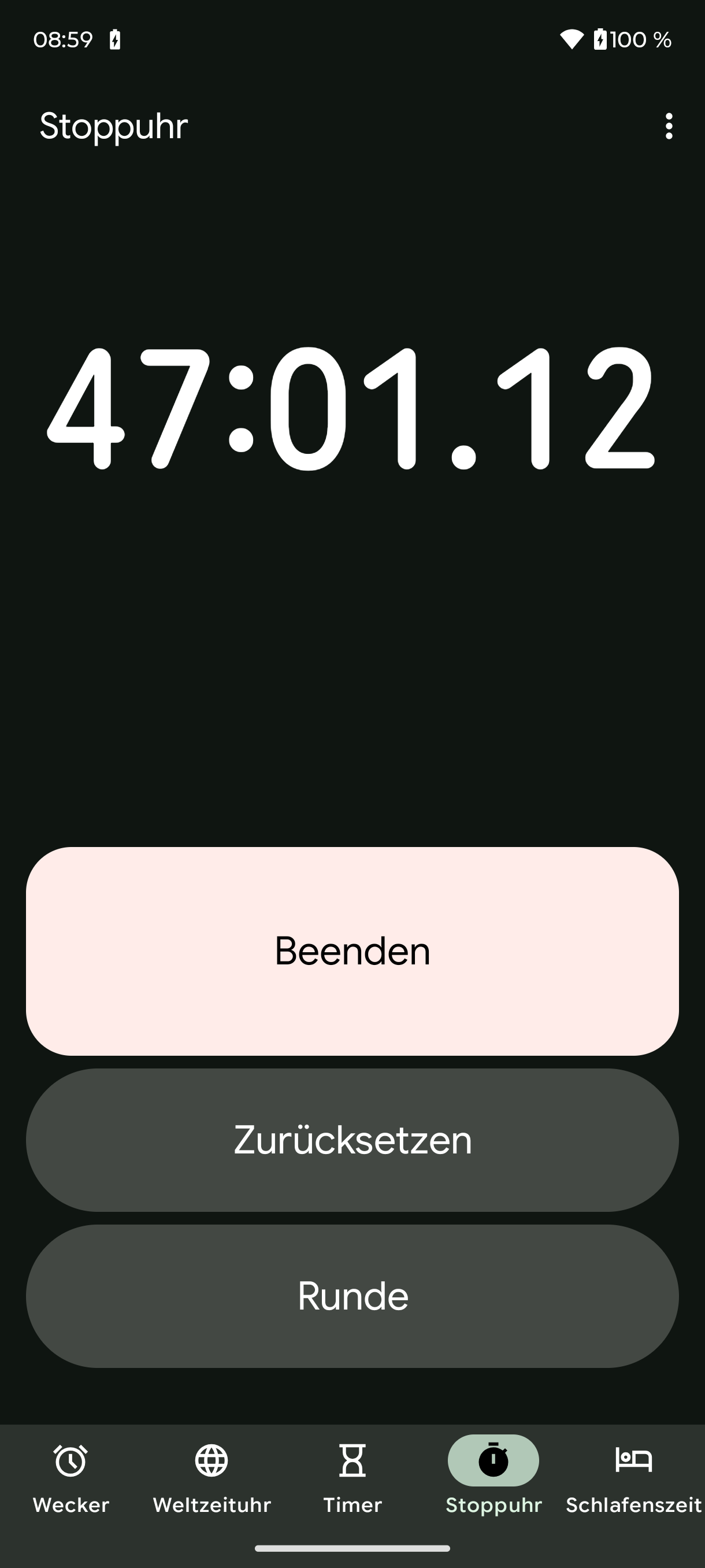Go to the Timer tab

pos(352,1477)
